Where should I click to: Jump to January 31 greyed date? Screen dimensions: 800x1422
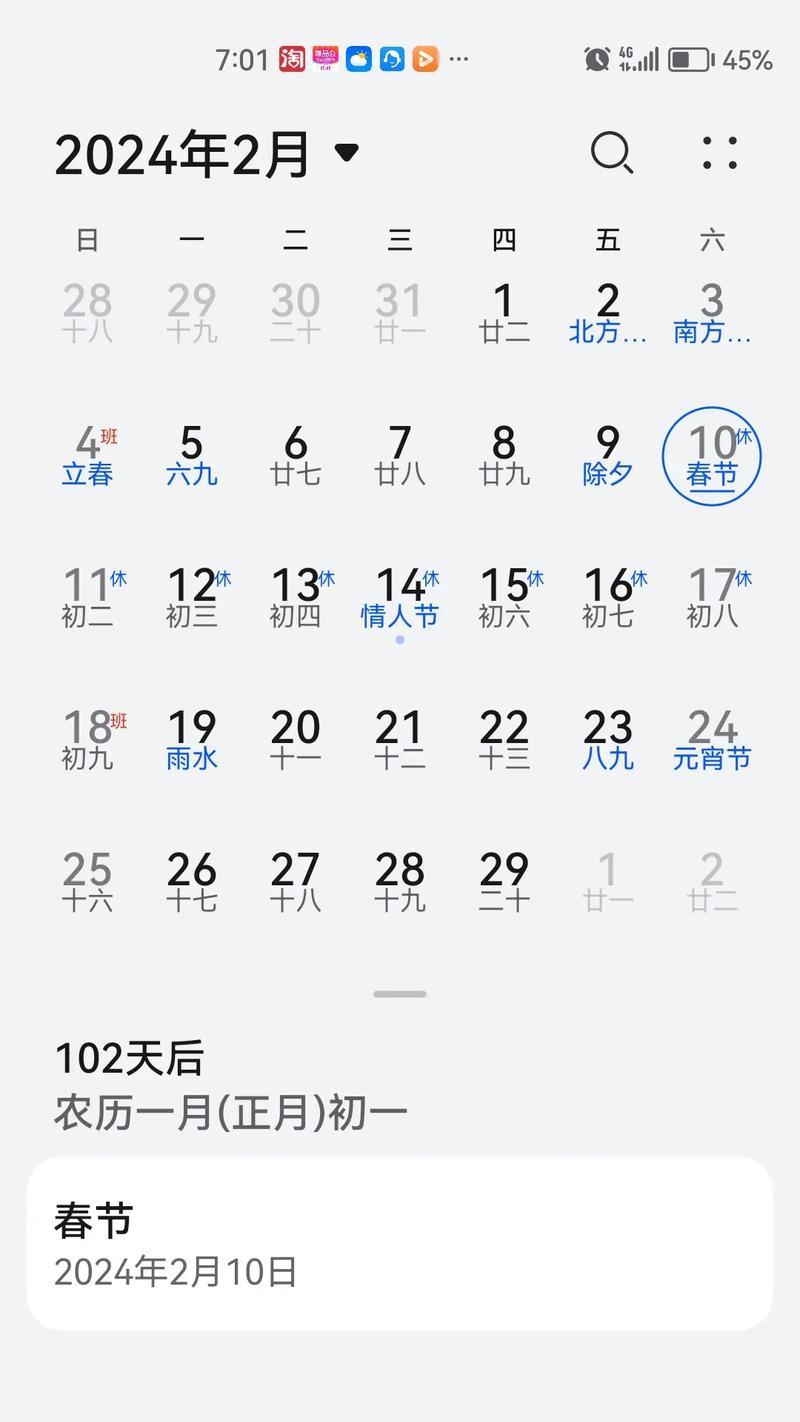pyautogui.click(x=400, y=314)
